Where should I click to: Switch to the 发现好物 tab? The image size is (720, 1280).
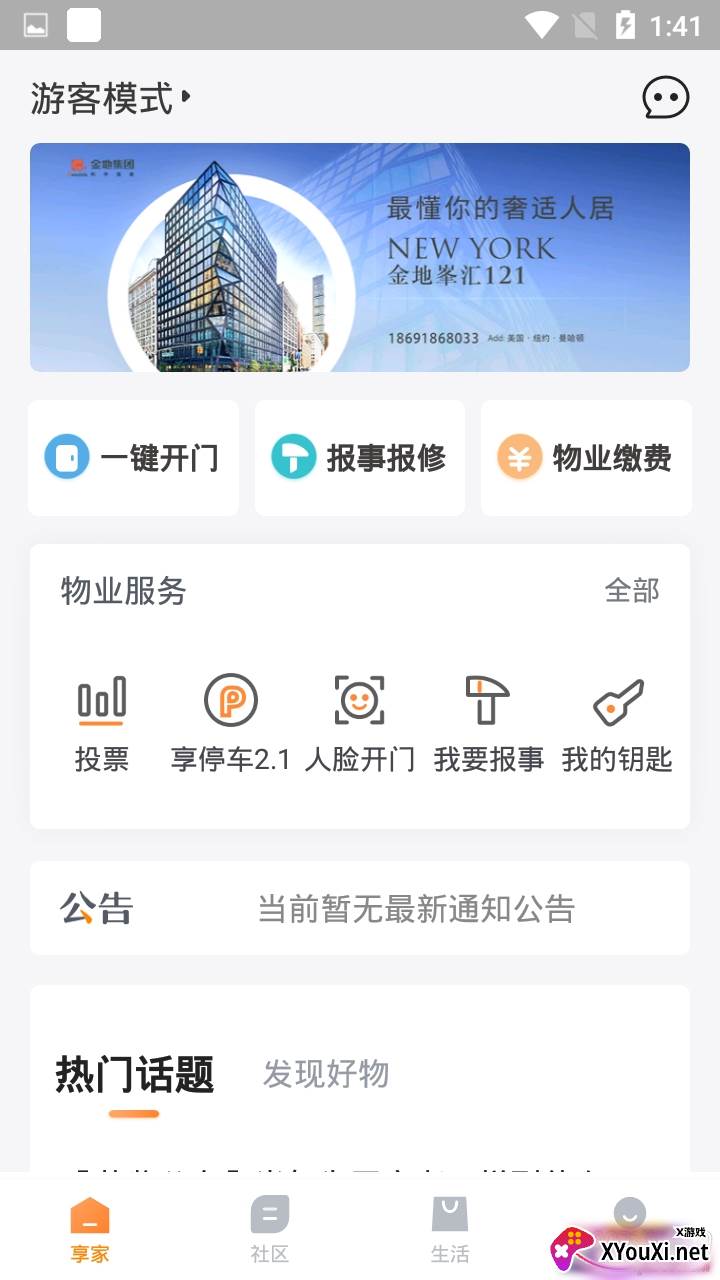(x=326, y=1074)
